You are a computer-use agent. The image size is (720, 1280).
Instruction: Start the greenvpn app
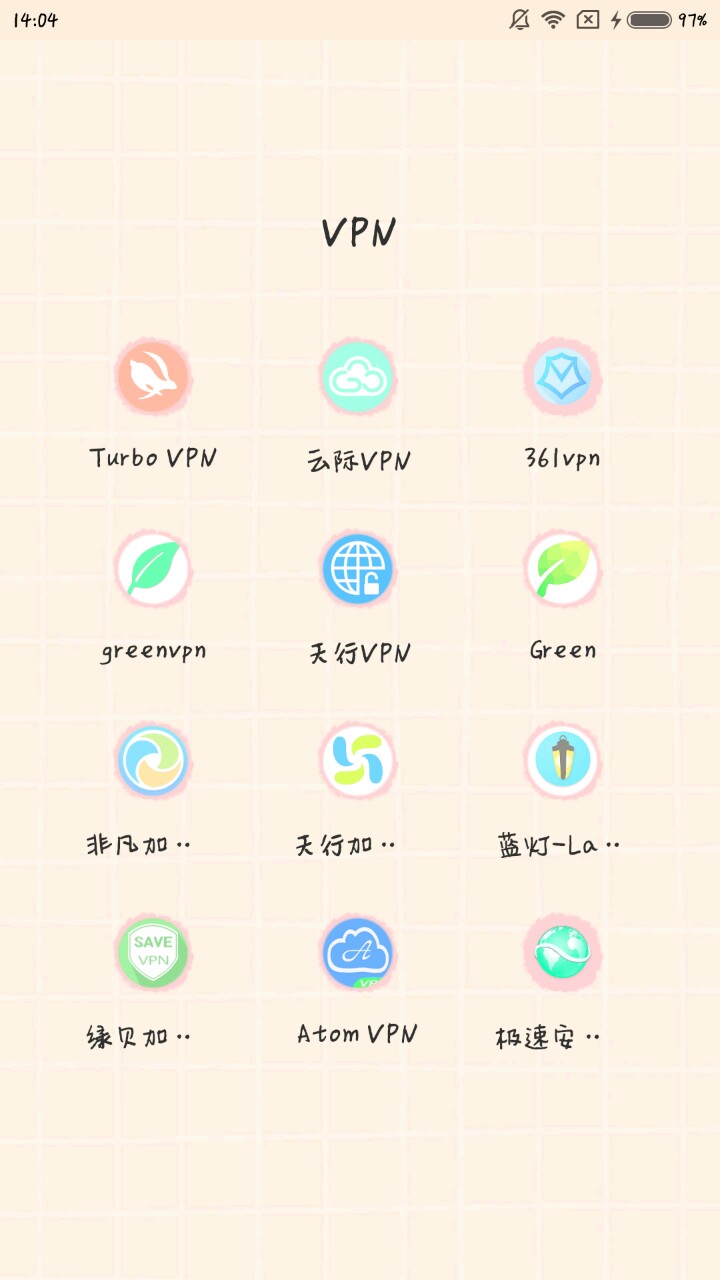153,569
